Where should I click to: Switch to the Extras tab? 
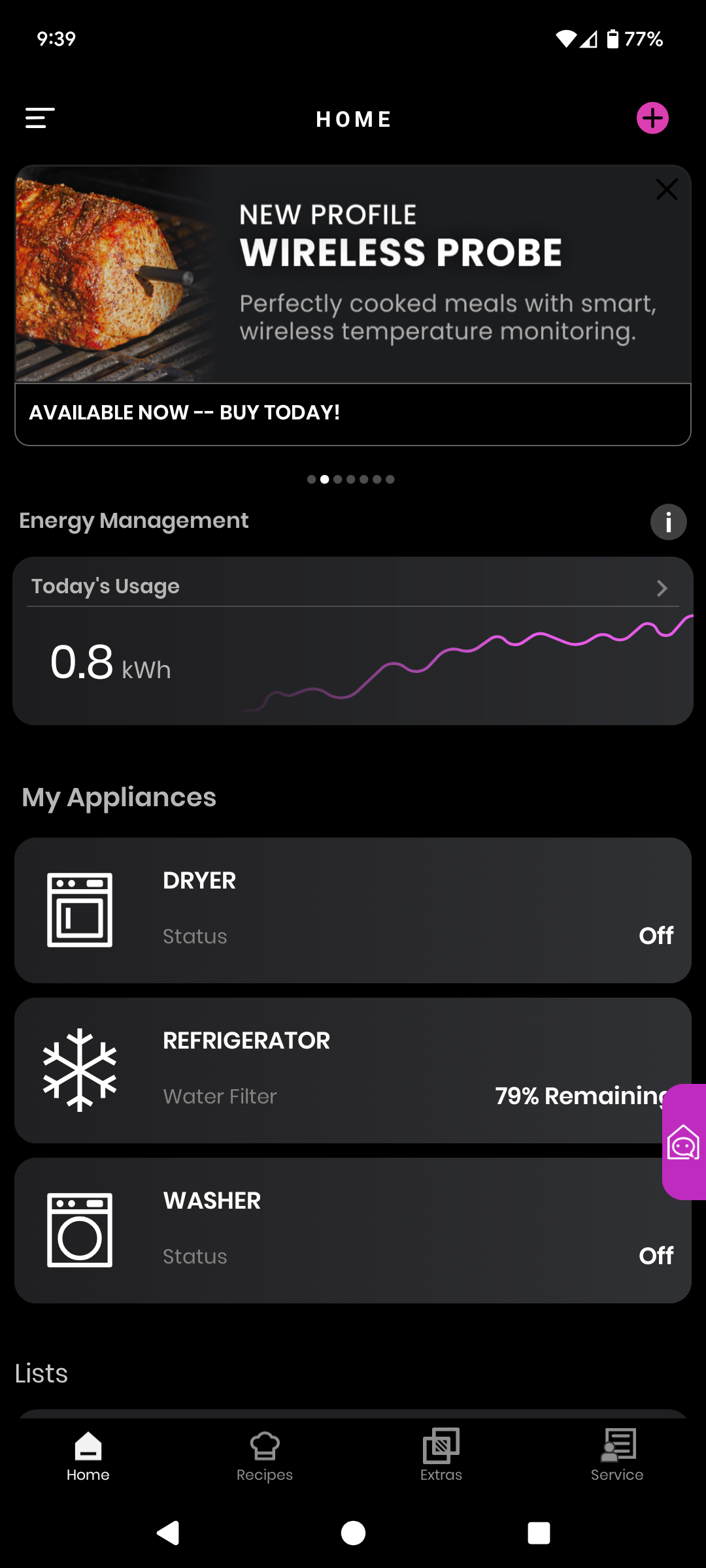pos(441,1456)
